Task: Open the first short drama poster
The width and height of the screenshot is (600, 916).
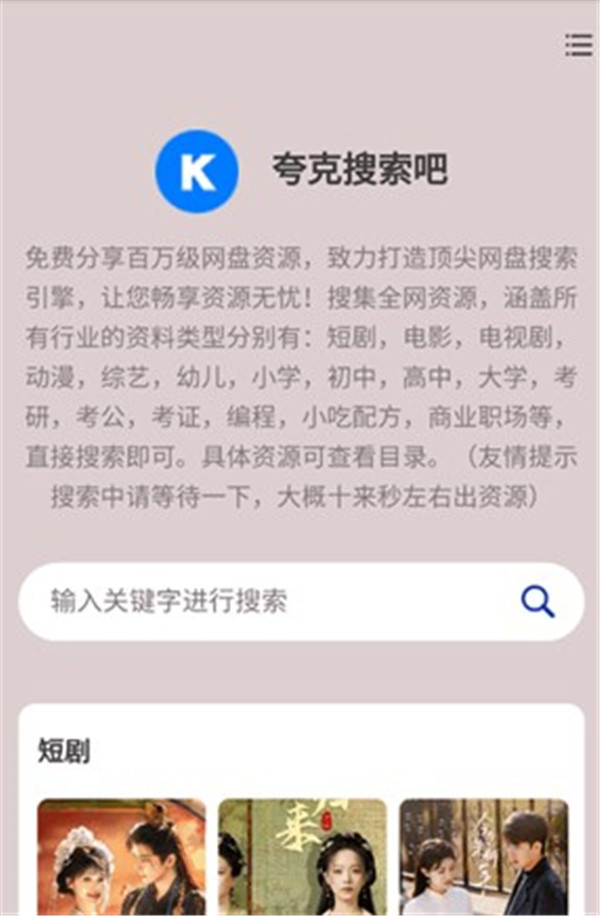Action: (122, 857)
